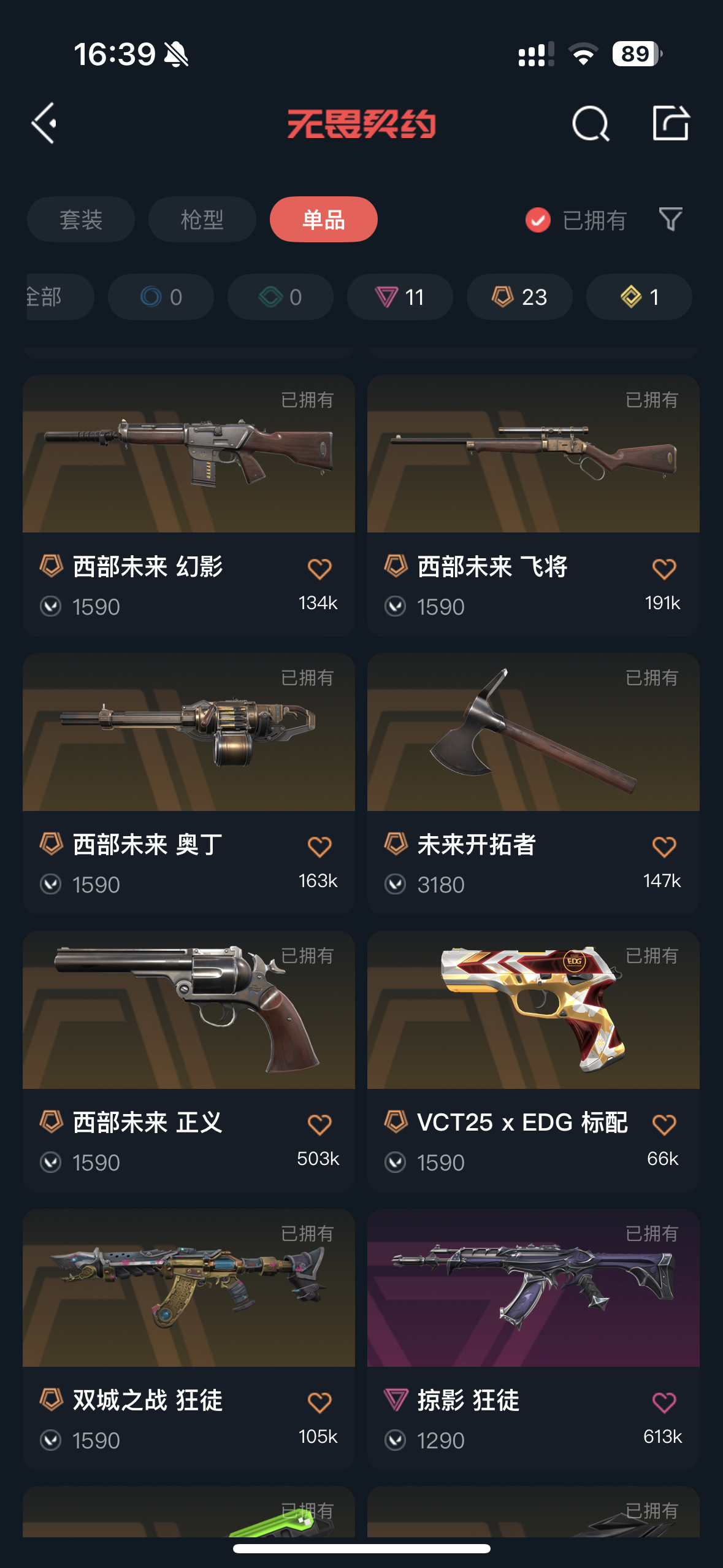Filter by the yellow tier chip showing 1
This screenshot has height=1568, width=723.
639,297
